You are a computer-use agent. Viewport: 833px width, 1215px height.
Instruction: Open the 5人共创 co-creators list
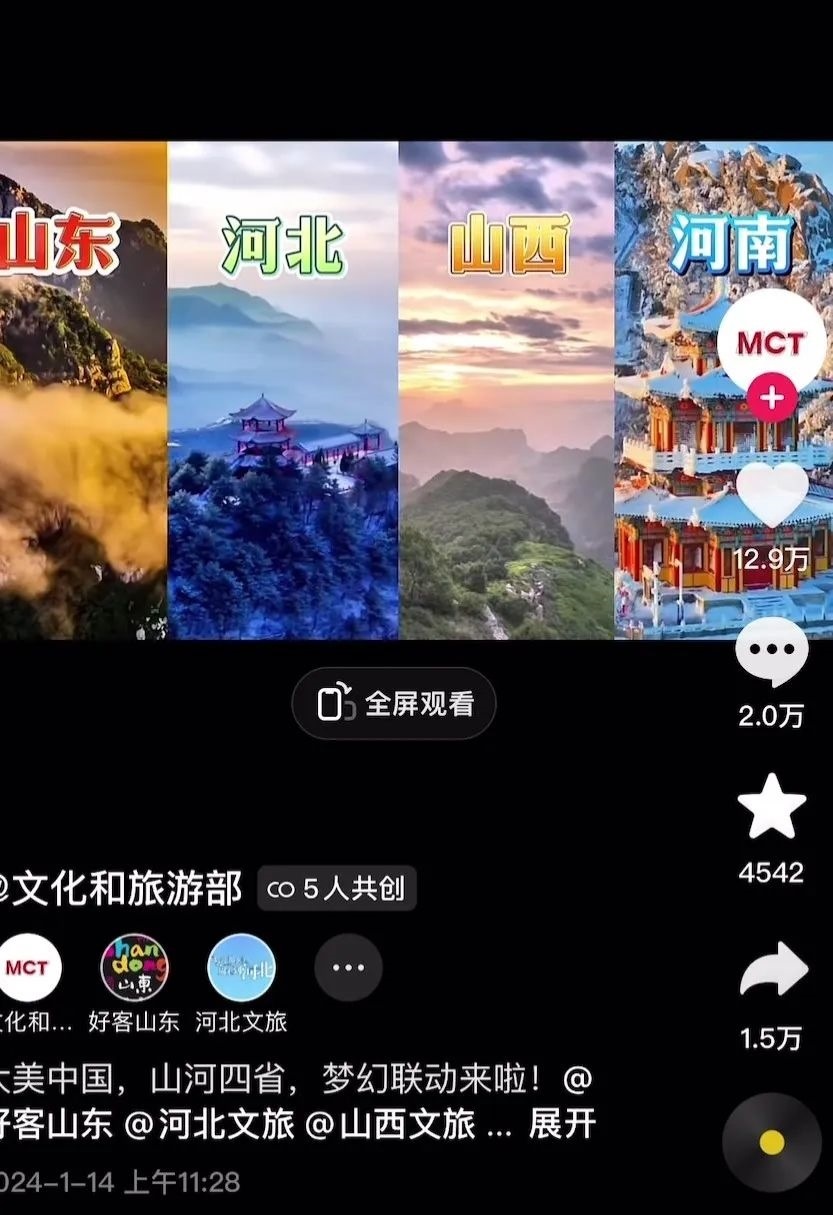tap(337, 888)
